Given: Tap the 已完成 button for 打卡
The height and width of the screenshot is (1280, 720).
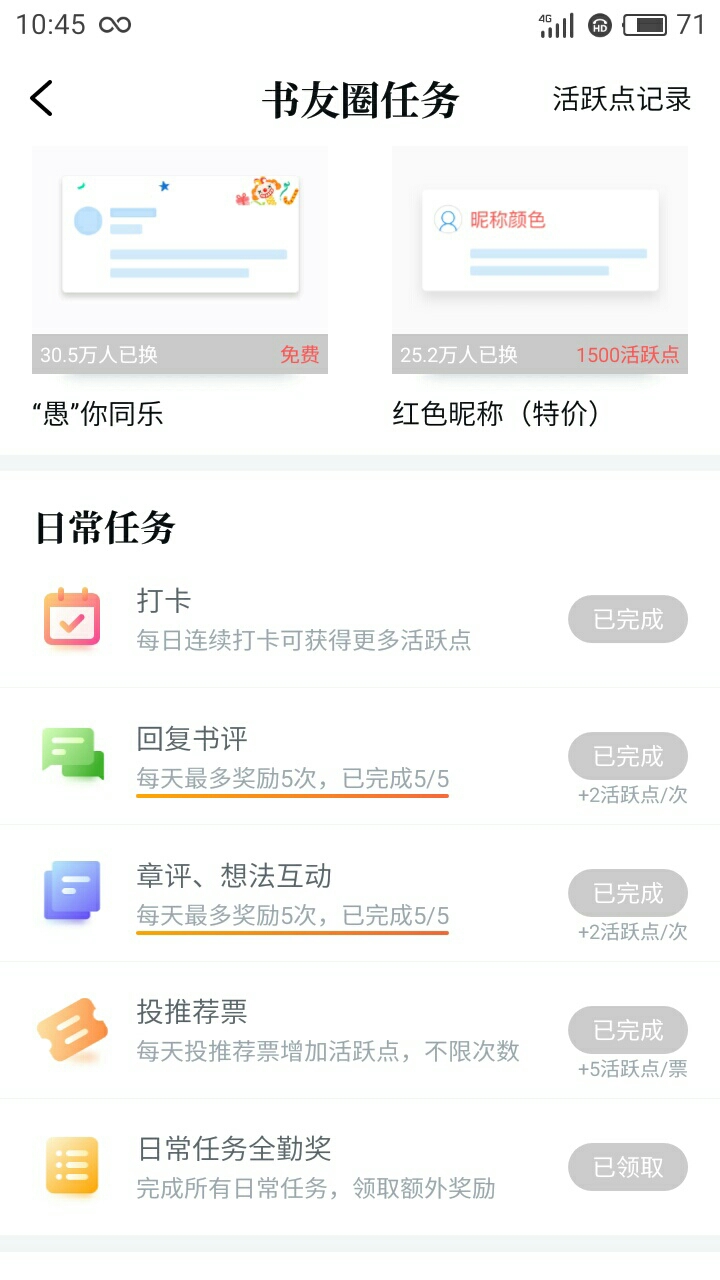Looking at the screenshot, I should click(x=628, y=619).
